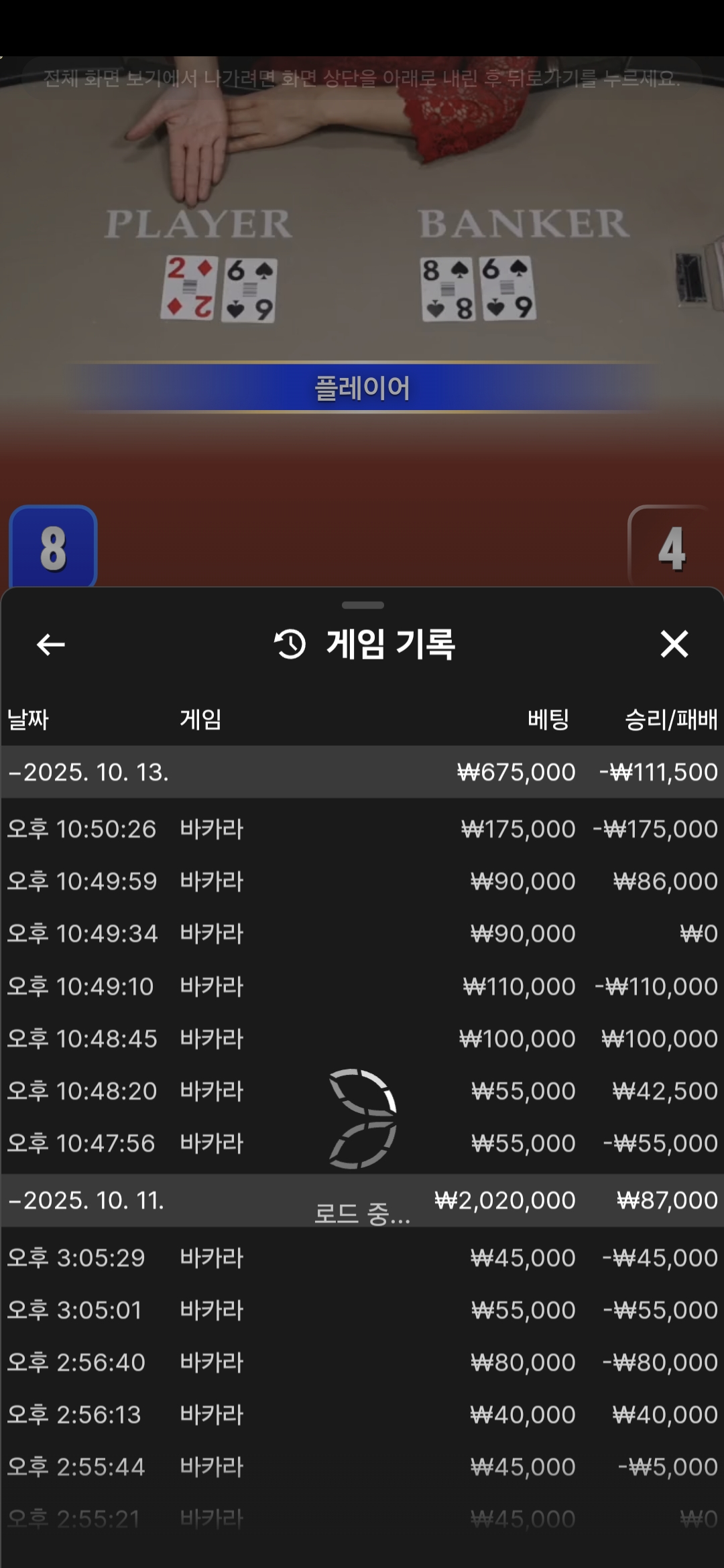The width and height of the screenshot is (724, 1568).
Task: Select the 오후 3:05:01 바카라 record
Action: tap(362, 1310)
